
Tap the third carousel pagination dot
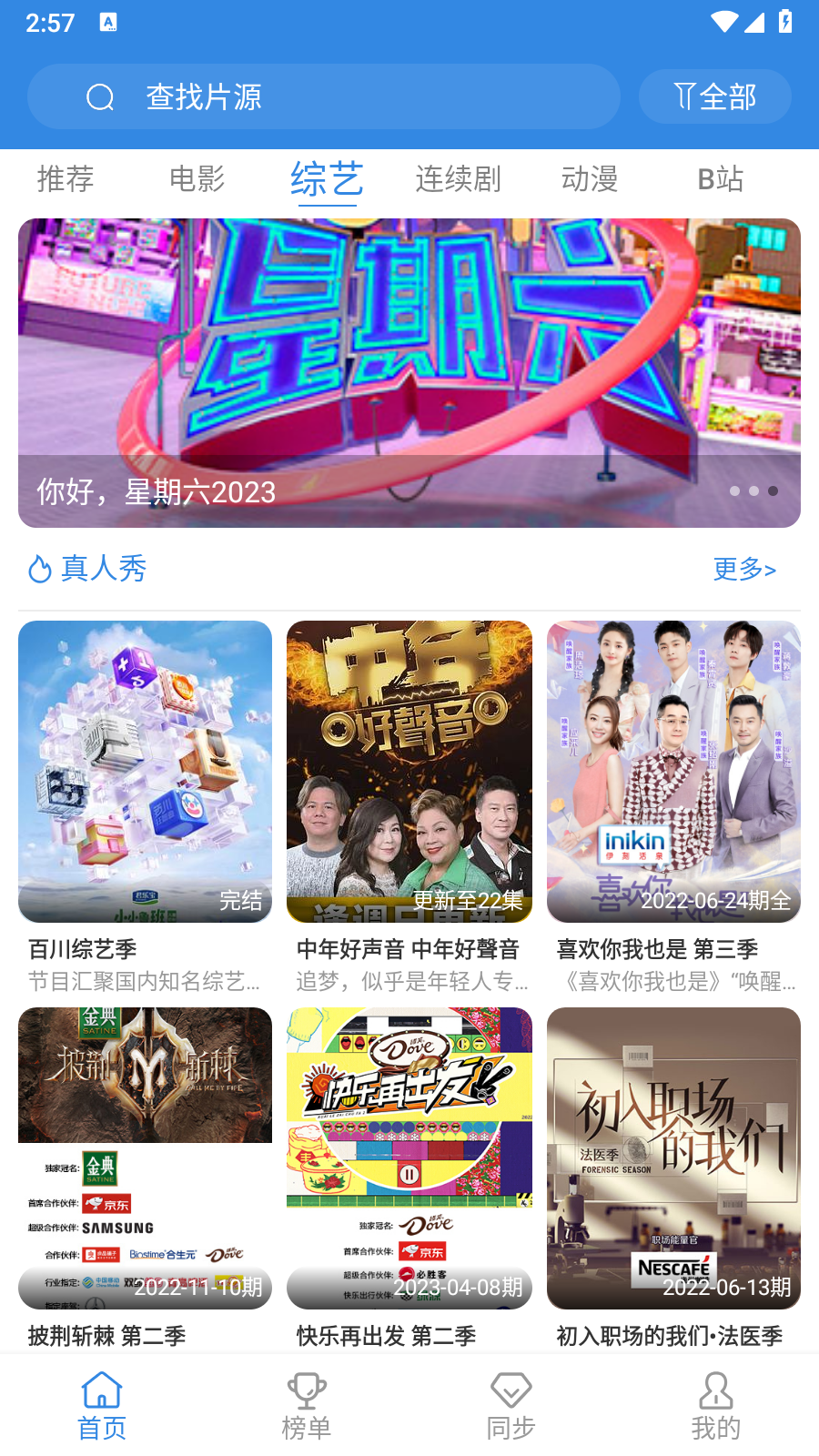point(773,491)
